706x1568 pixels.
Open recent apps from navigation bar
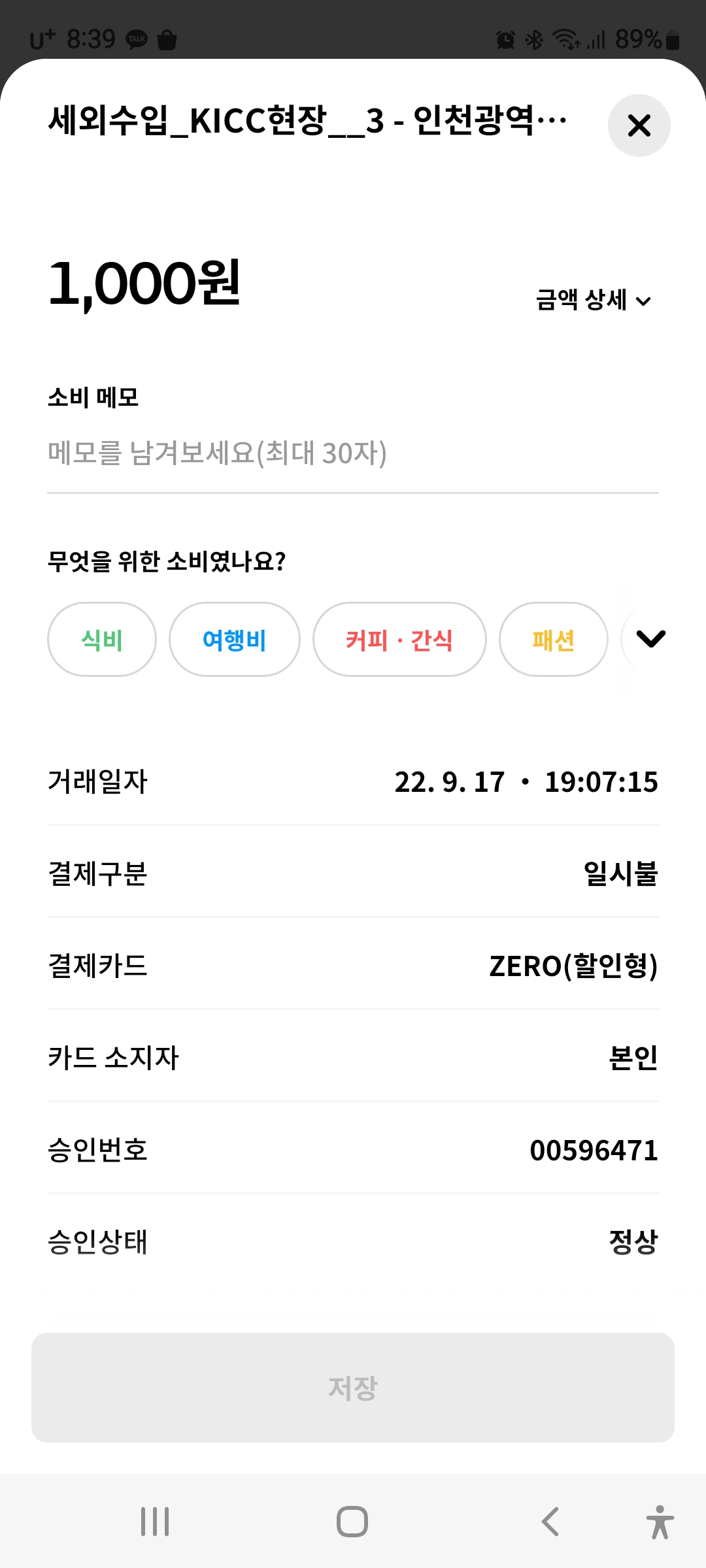pyautogui.click(x=155, y=1522)
